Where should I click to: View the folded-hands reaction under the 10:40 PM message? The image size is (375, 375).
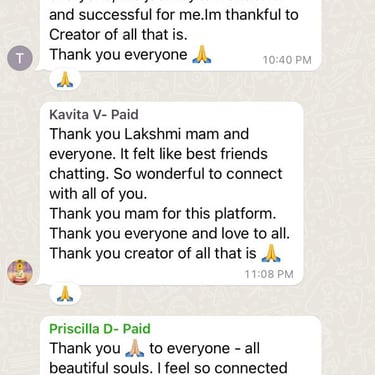65,80
